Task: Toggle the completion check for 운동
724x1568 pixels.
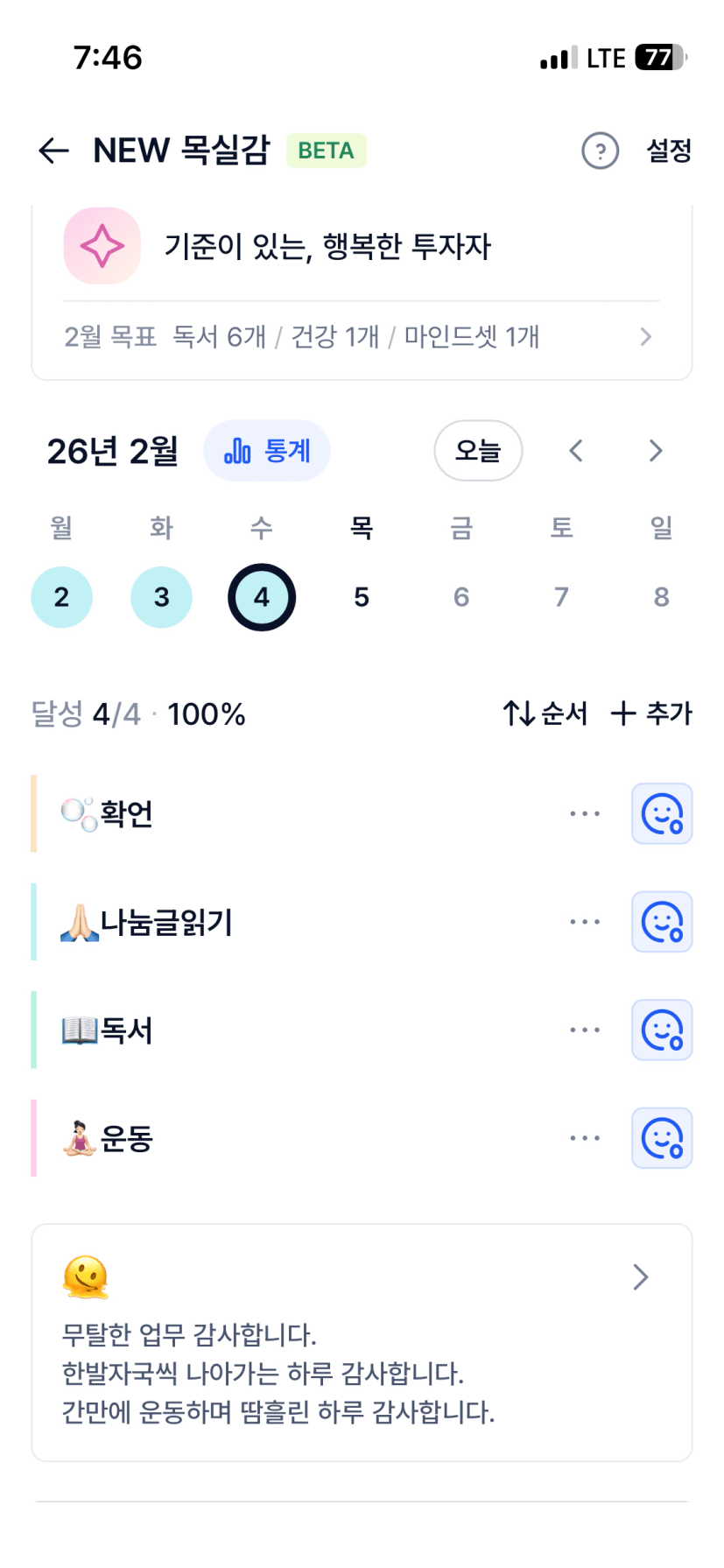Action: (x=662, y=1138)
